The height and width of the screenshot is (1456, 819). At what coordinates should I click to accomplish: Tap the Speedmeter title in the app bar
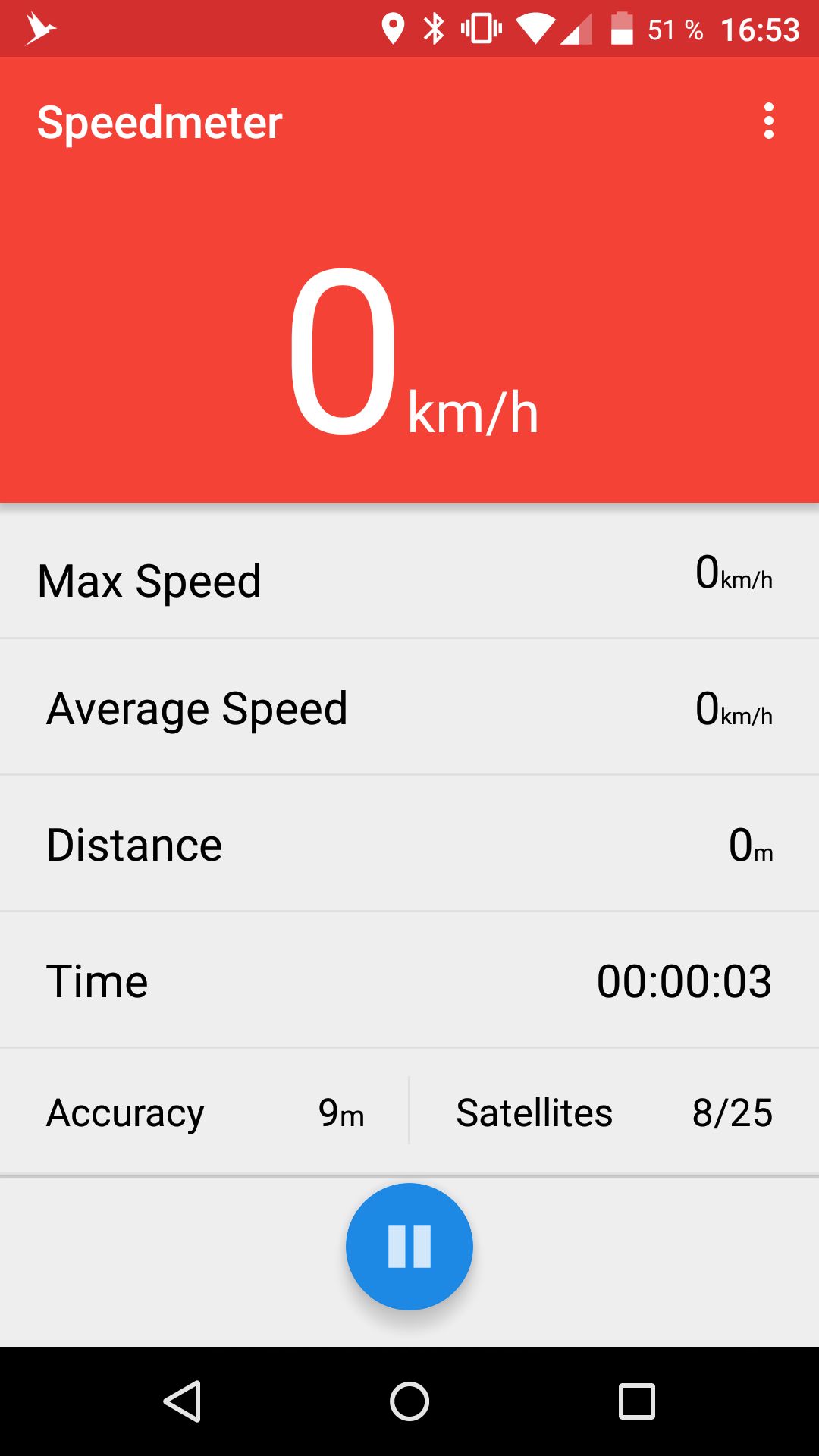pyautogui.click(x=159, y=121)
